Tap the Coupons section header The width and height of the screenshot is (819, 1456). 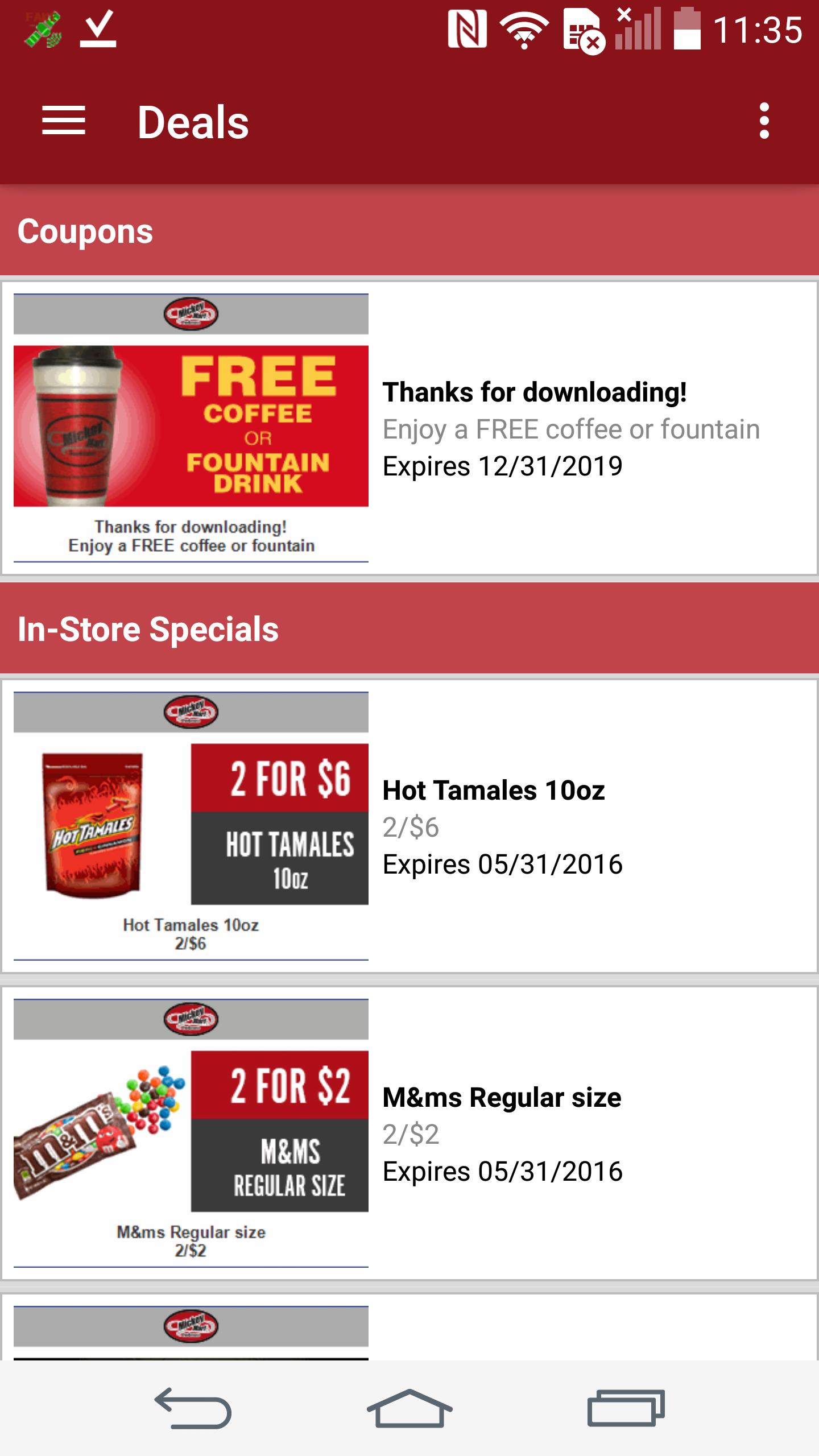85,230
